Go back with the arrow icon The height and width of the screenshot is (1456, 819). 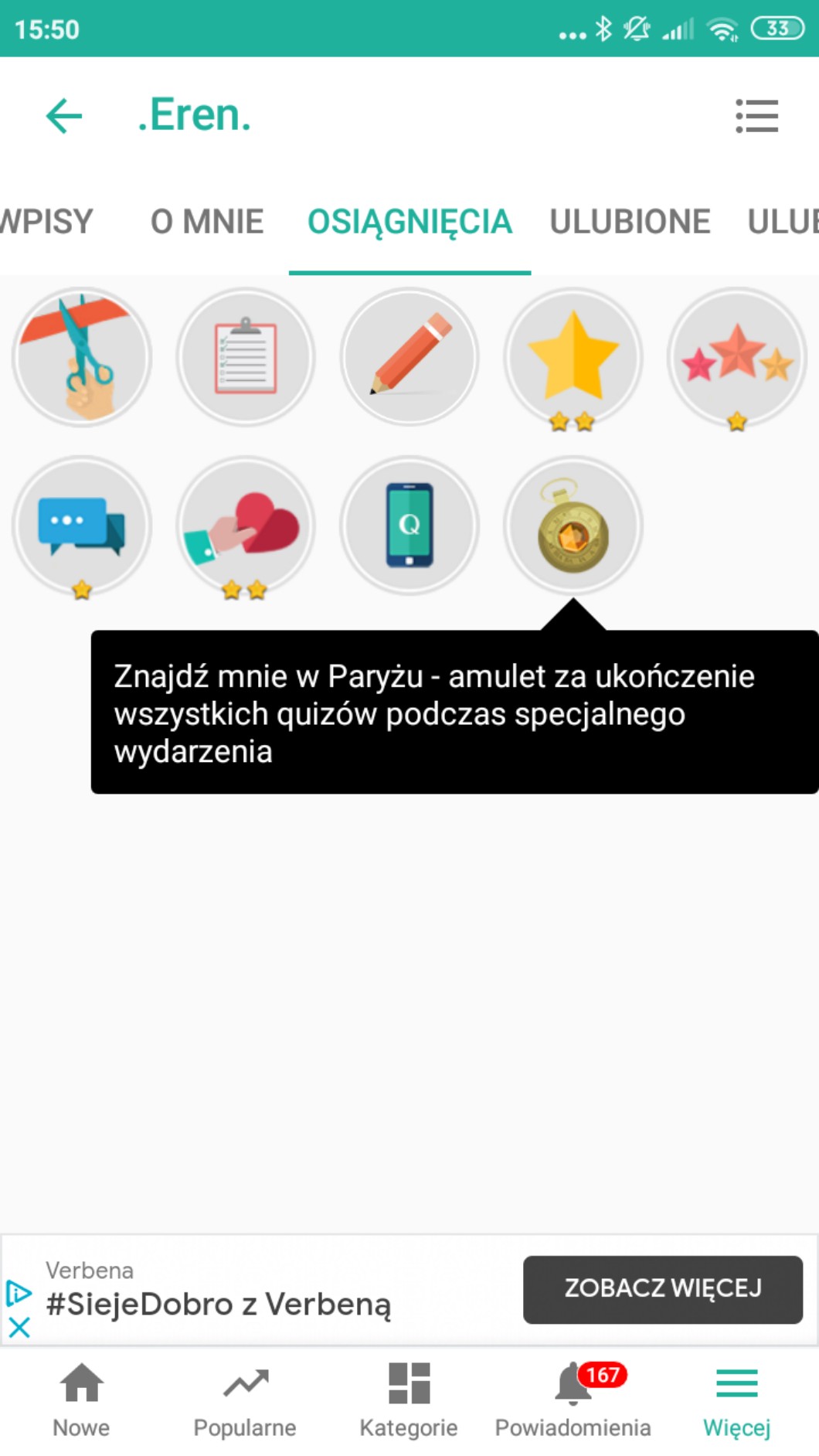64,116
